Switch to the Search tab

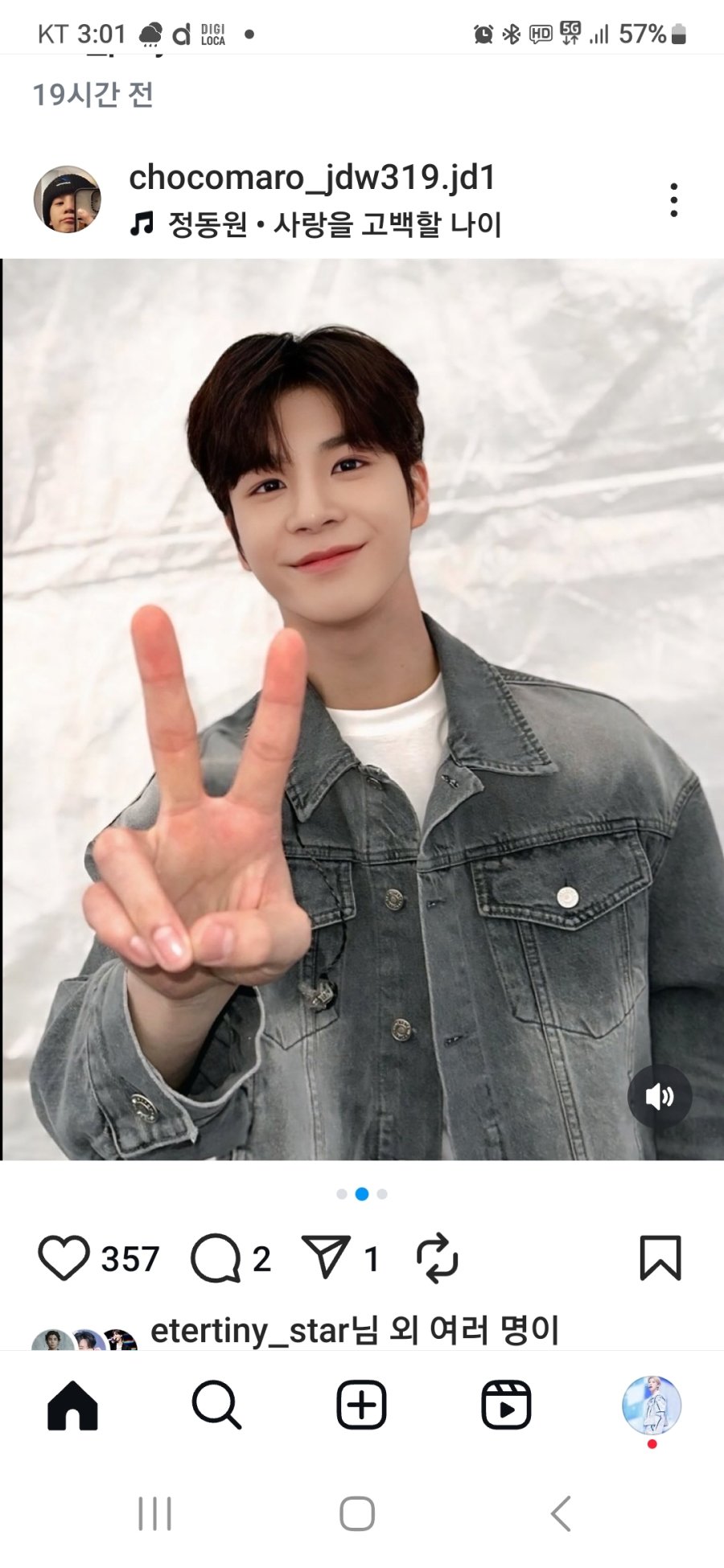pos(216,1405)
